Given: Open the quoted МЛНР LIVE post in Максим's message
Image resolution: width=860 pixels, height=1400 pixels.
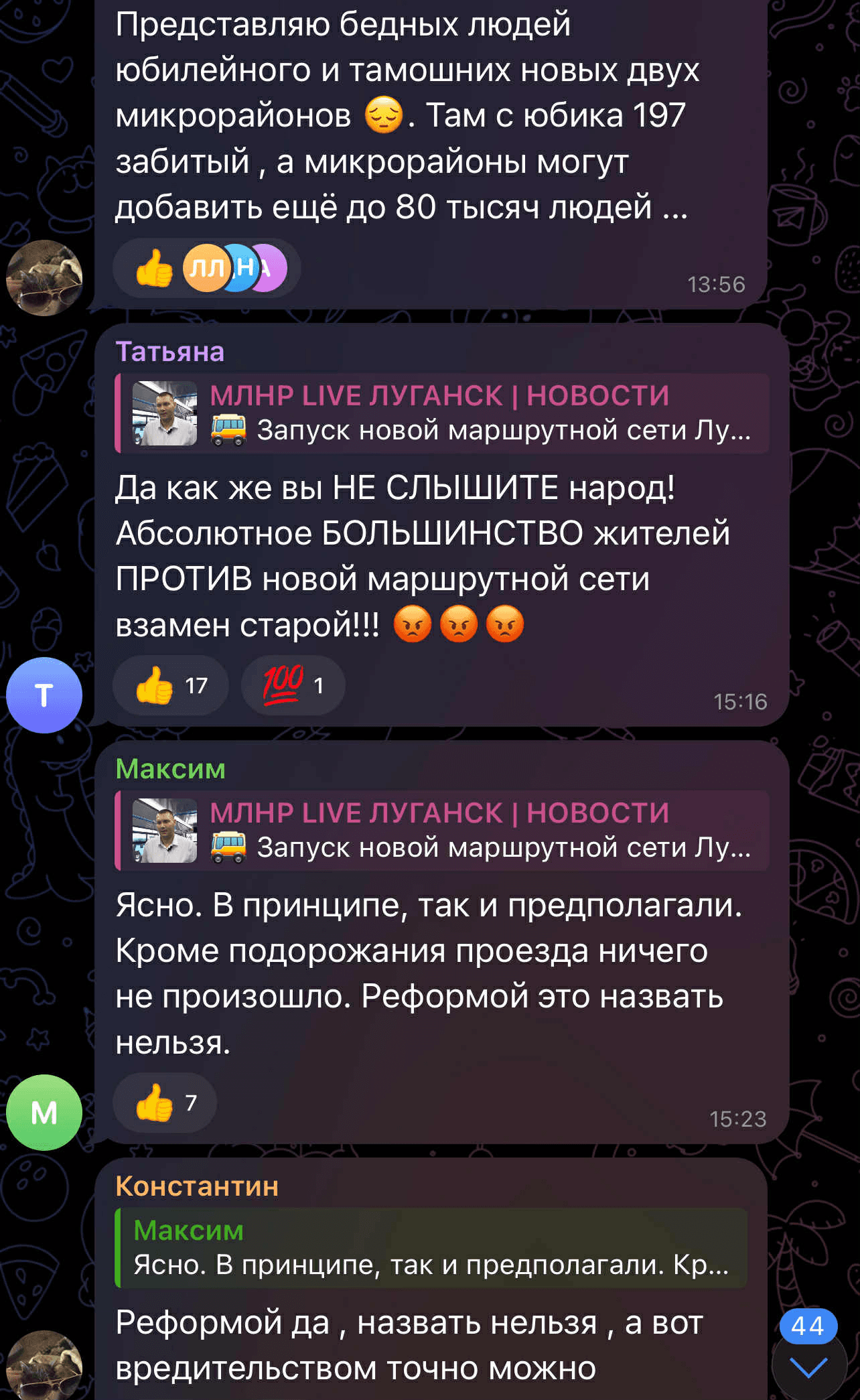Looking at the screenshot, I should click(x=442, y=831).
